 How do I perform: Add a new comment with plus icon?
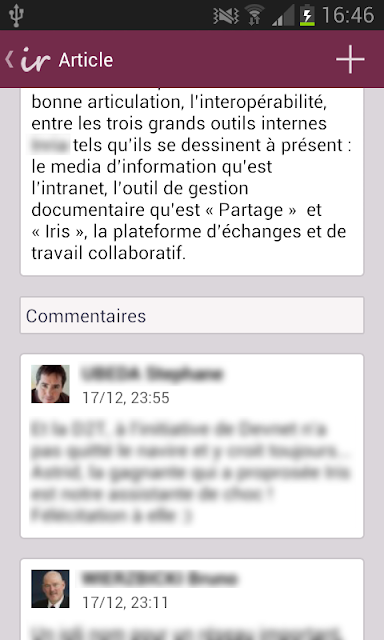[x=350, y=60]
